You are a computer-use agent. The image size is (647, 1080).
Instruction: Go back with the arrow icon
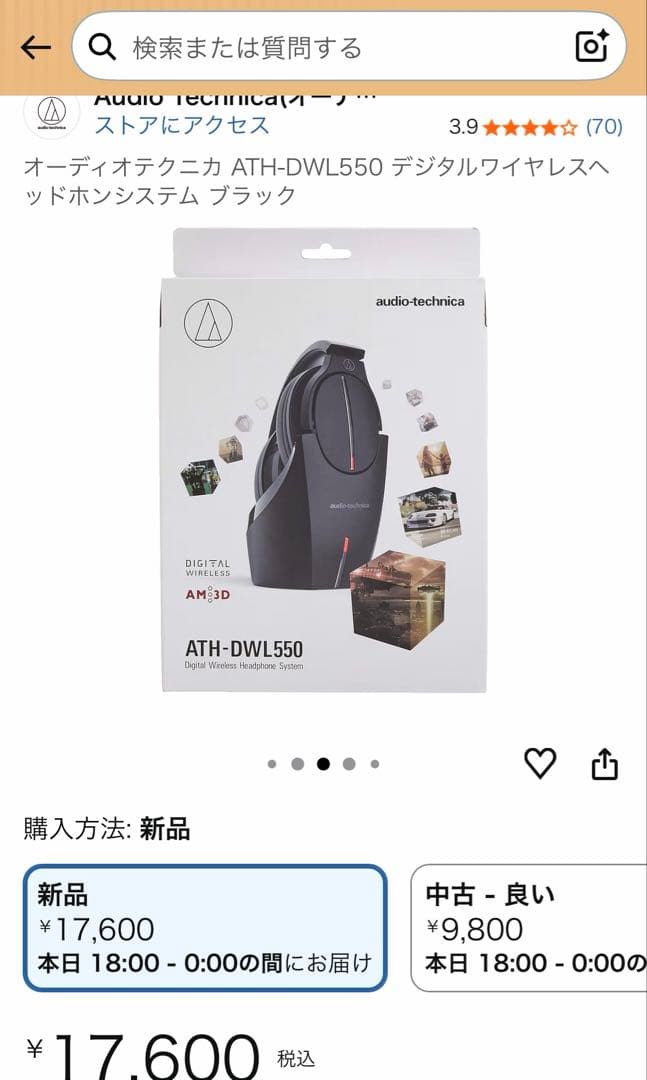tap(36, 48)
